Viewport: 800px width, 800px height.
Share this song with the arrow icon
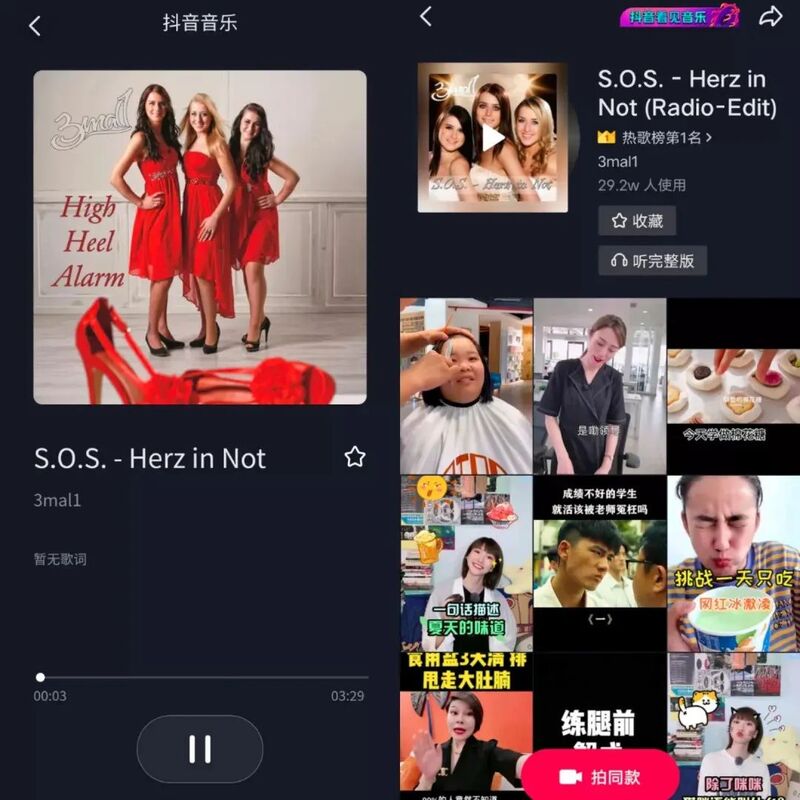pos(770,17)
